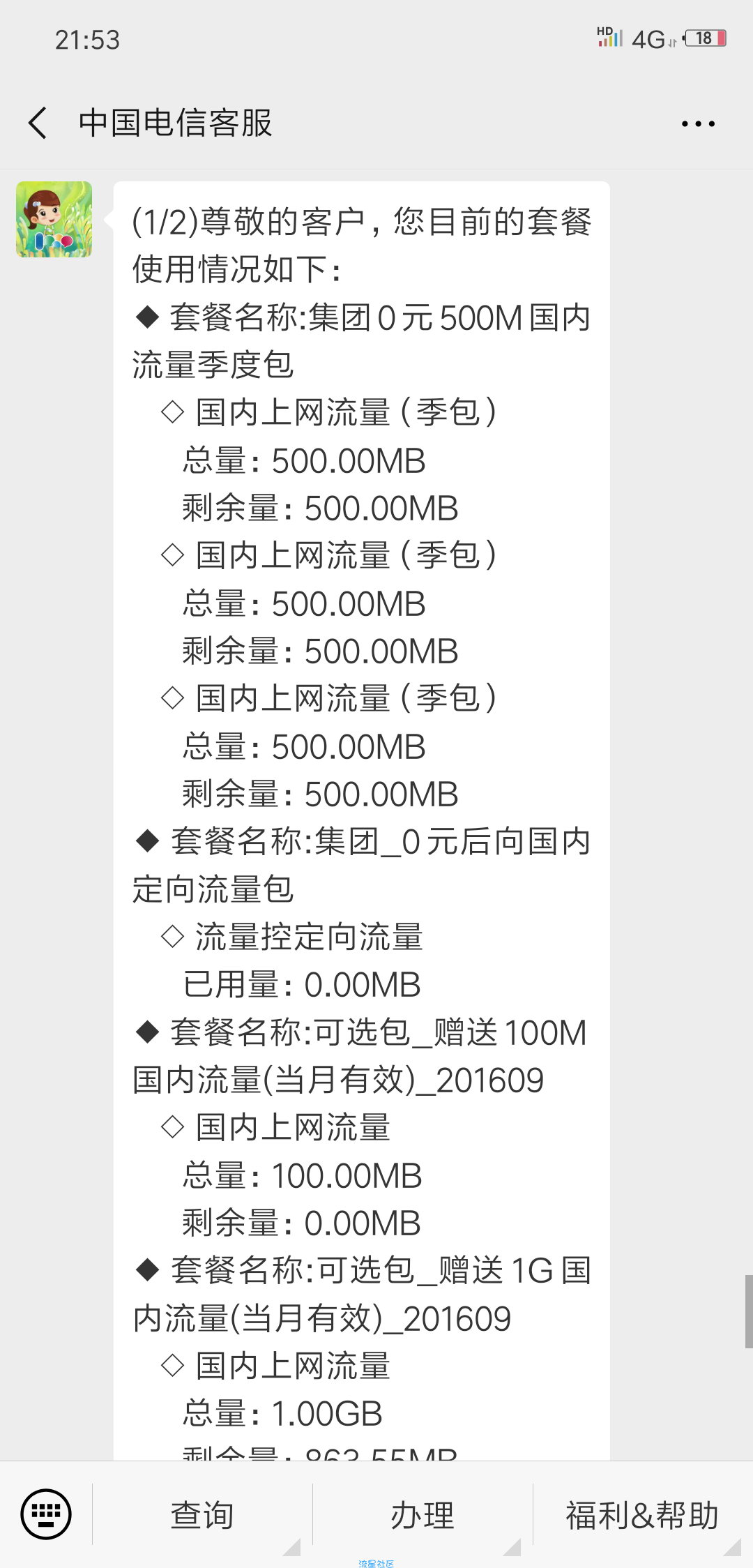Go back from the 中国电信客服 chat
The image size is (753, 1568).
[x=38, y=123]
